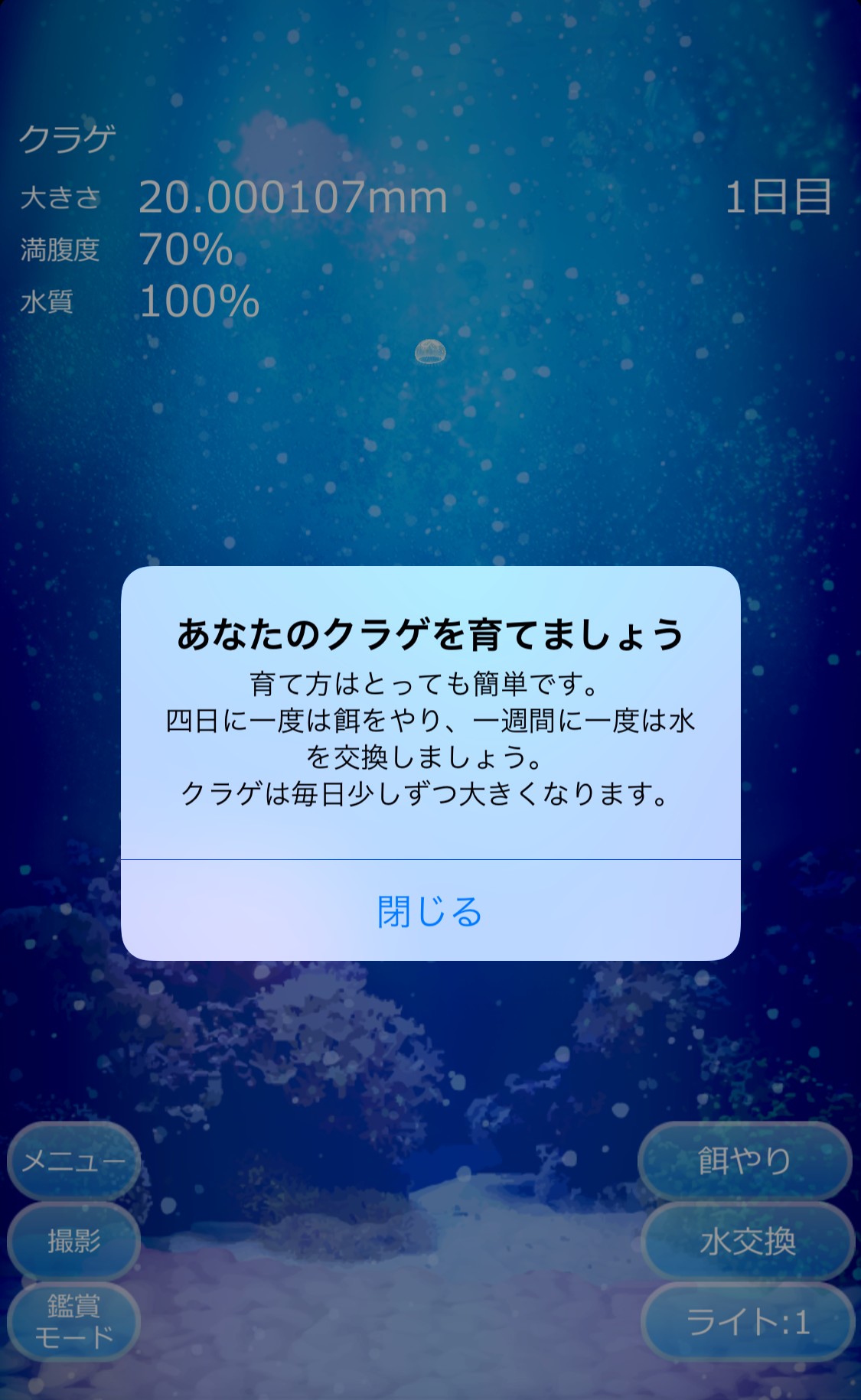Change the water with 水交換

(x=748, y=1241)
